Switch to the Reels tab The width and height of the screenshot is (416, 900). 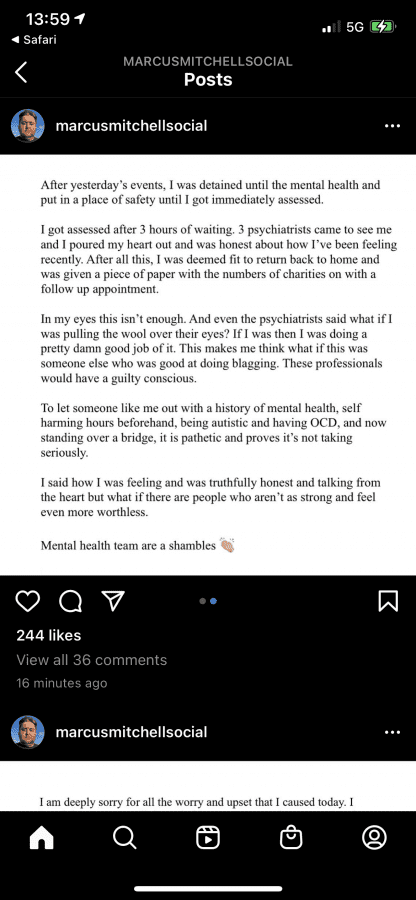tap(208, 839)
